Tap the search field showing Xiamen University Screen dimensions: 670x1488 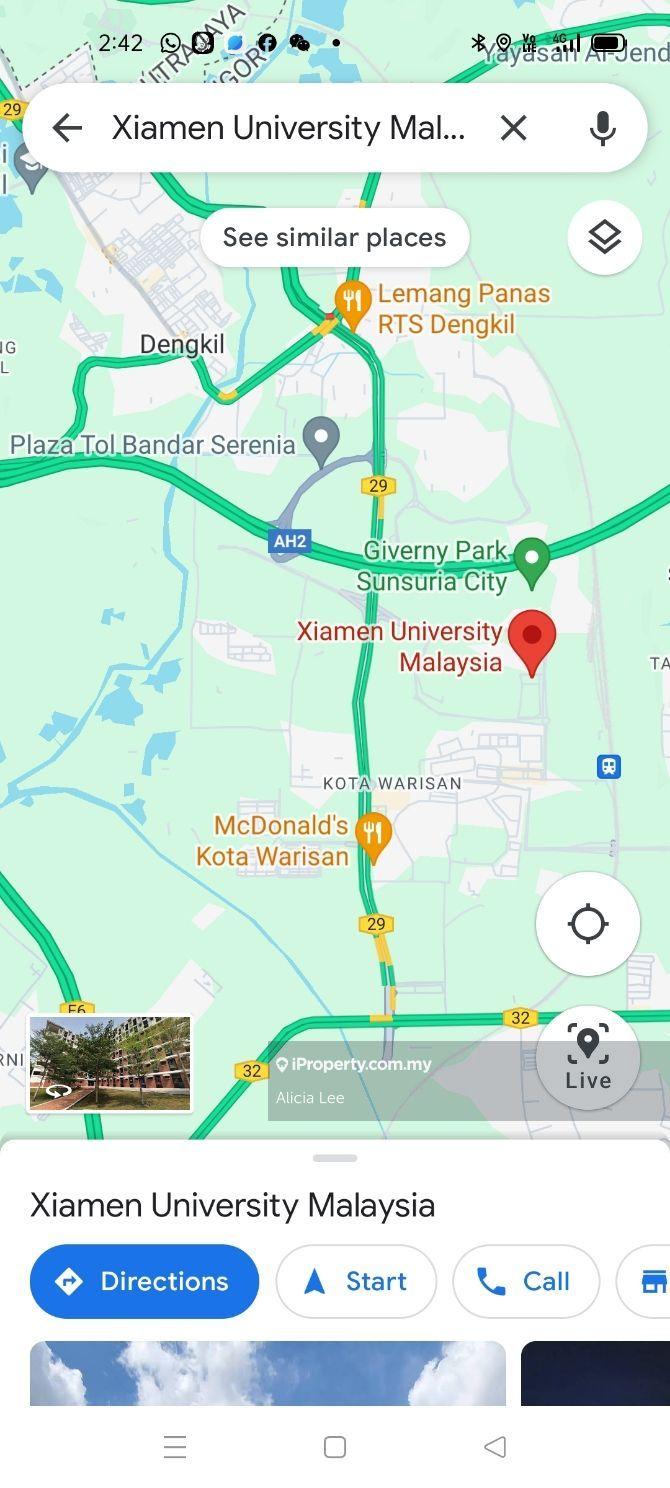click(288, 128)
